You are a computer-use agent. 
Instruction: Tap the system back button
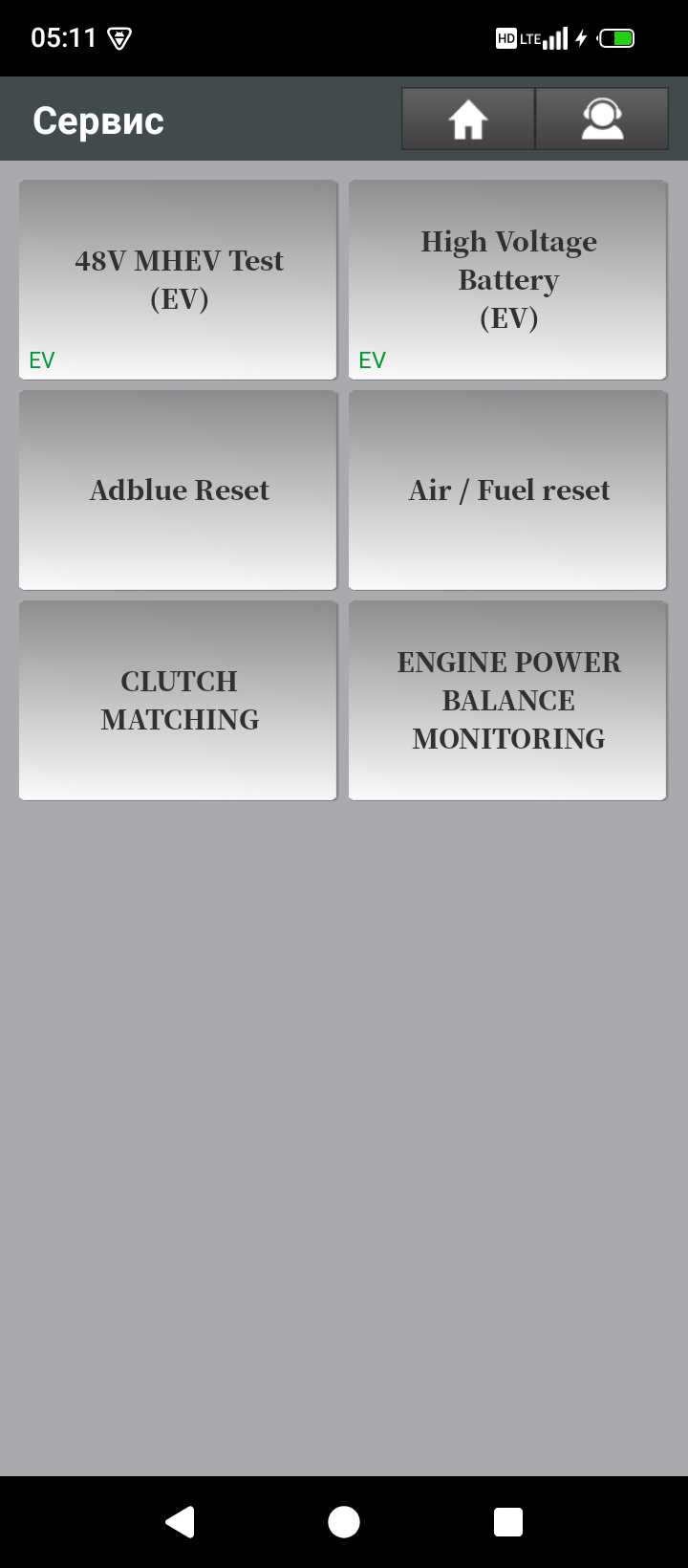coord(180,1521)
